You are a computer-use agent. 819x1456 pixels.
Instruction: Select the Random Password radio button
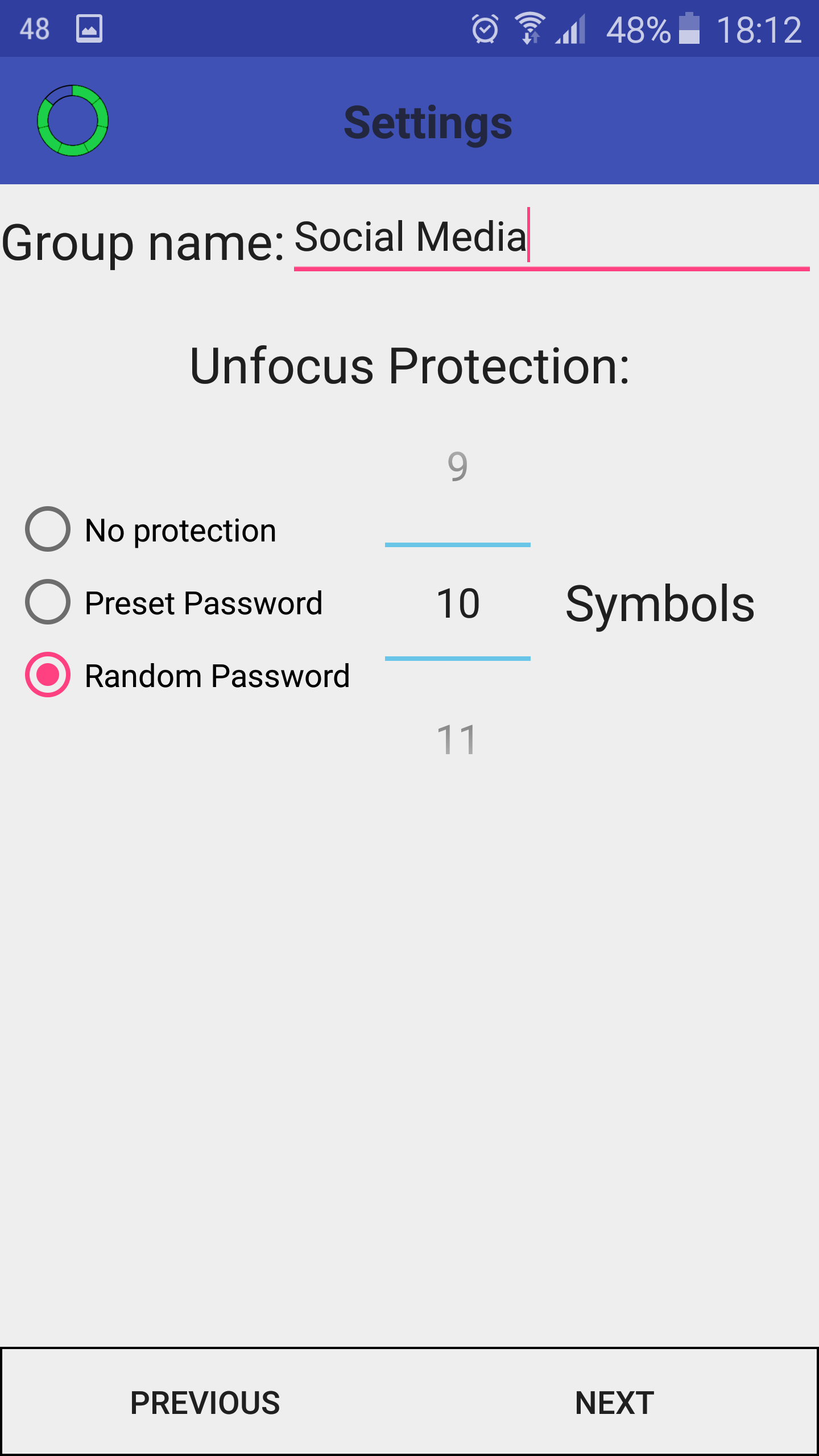coord(188,675)
